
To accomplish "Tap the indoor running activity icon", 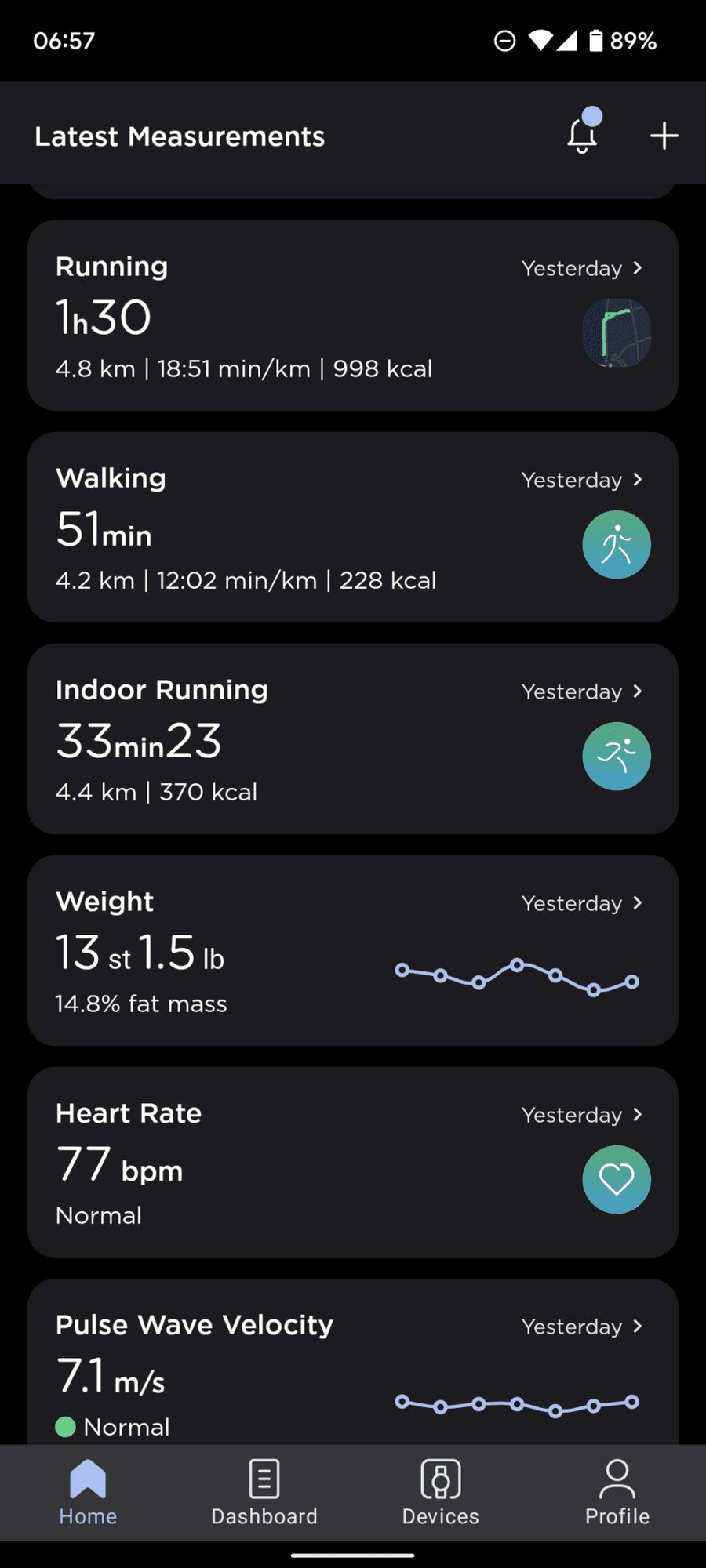I will coord(617,756).
